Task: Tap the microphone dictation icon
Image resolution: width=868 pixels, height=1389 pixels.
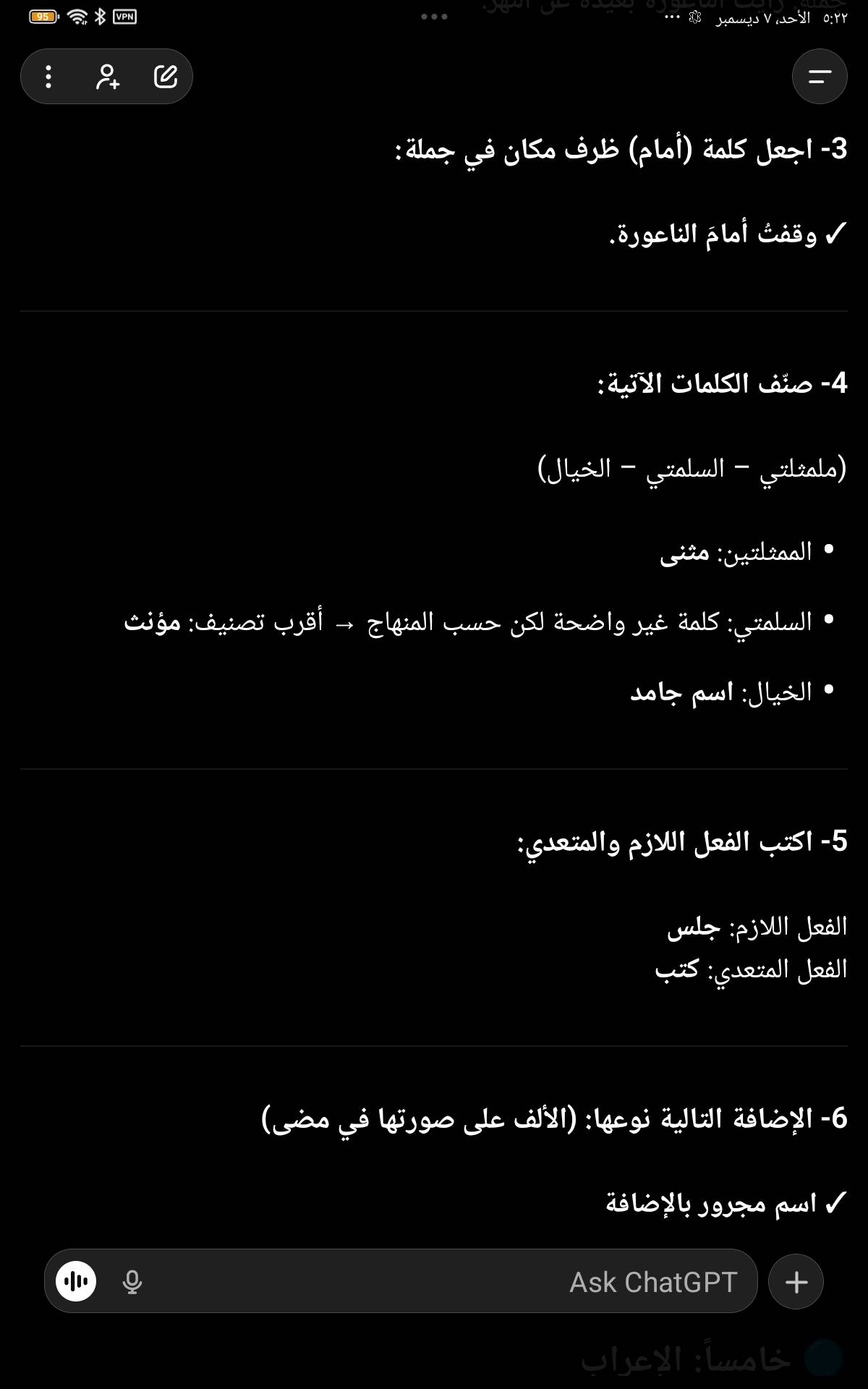Action: 132,1282
